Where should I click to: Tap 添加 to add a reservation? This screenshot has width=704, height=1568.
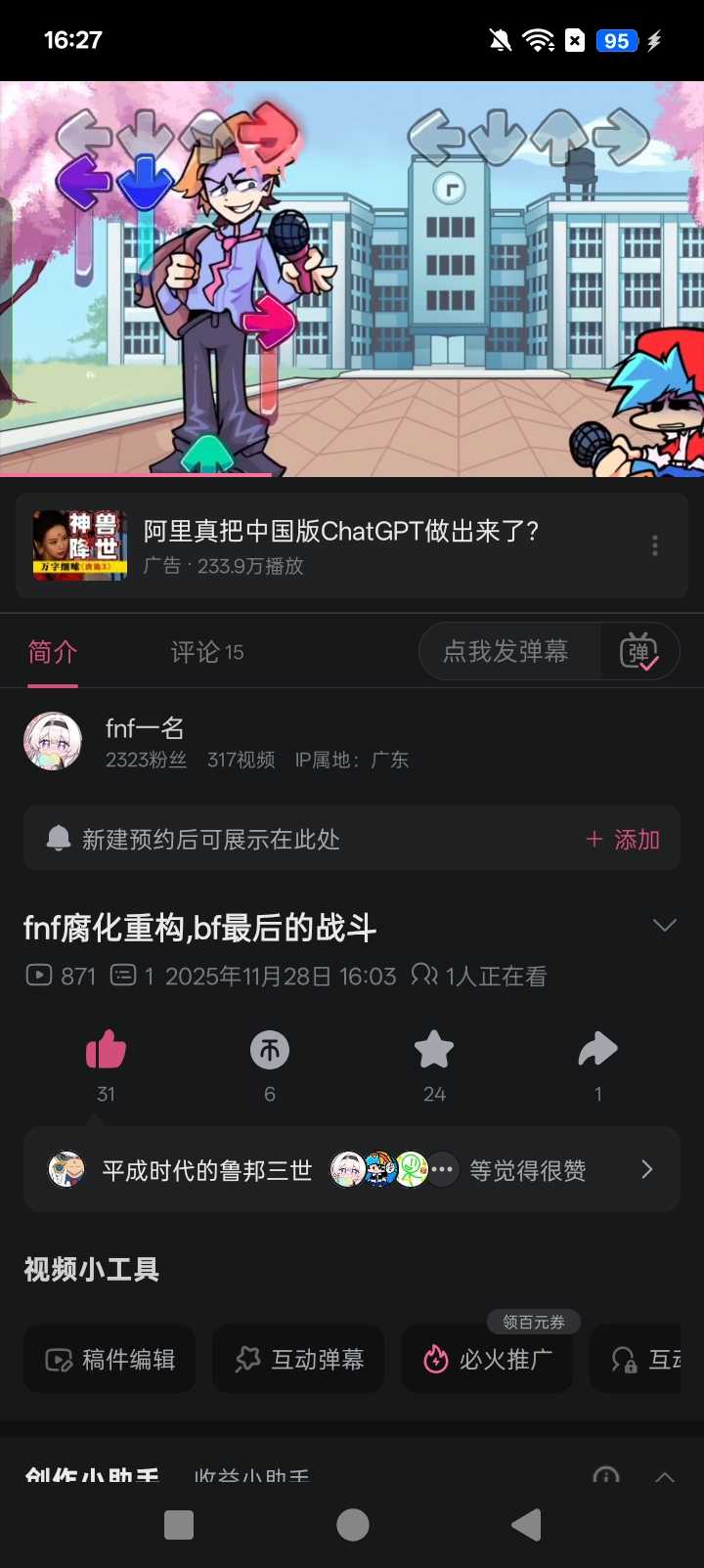pyautogui.click(x=623, y=840)
